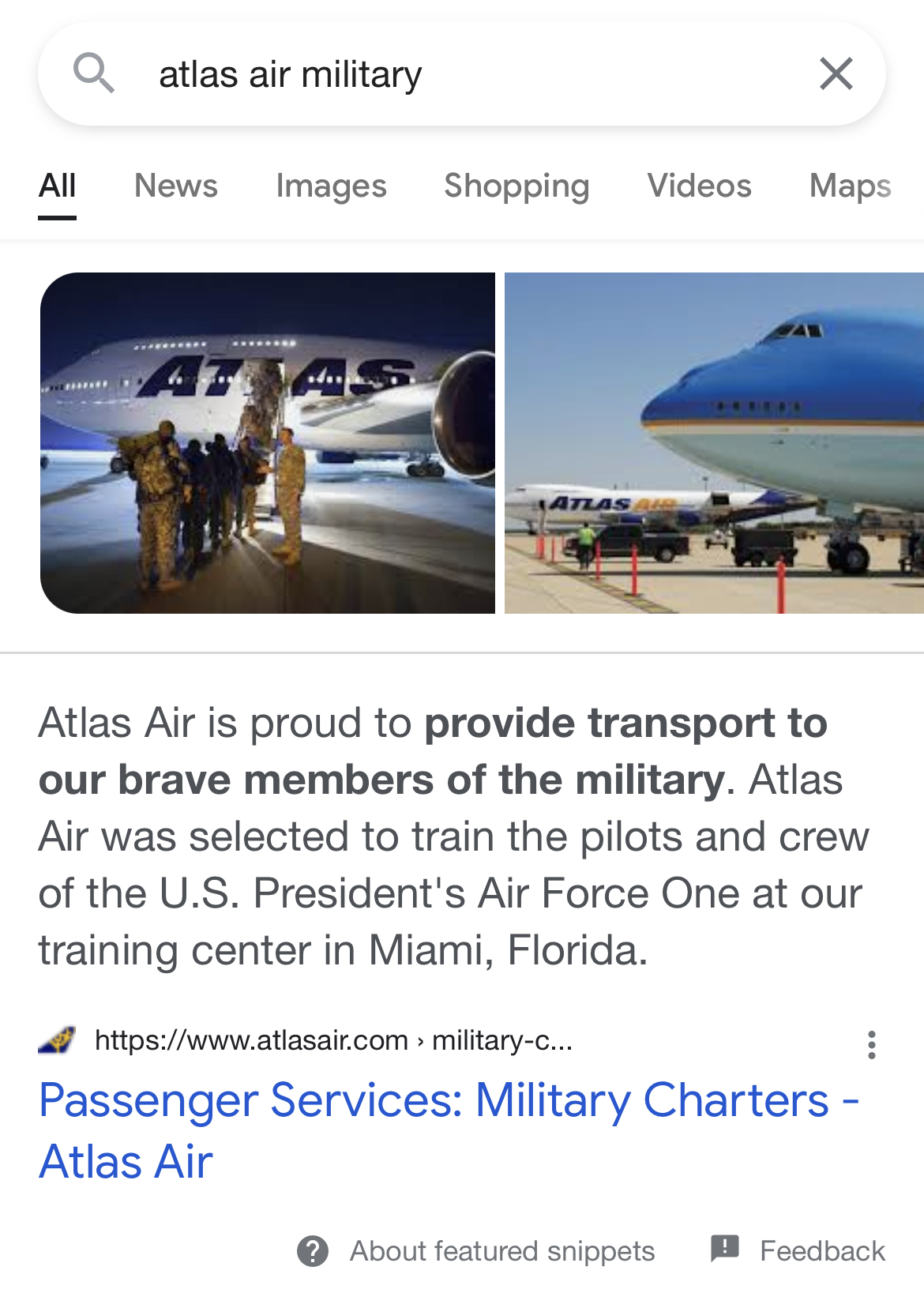The height and width of the screenshot is (1308, 924).
Task: Switch to the Images tab
Action: [331, 186]
